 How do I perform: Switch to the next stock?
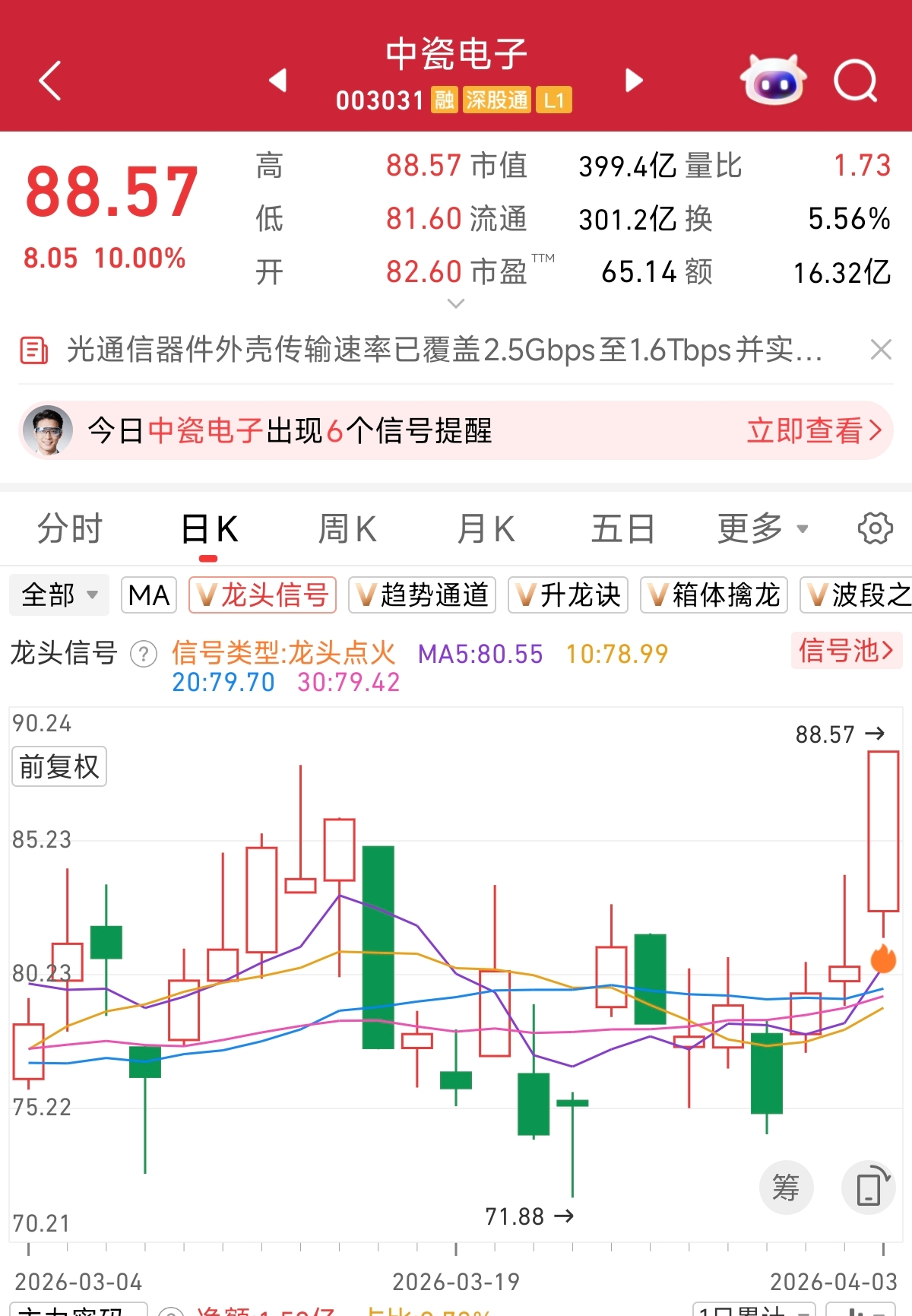634,80
